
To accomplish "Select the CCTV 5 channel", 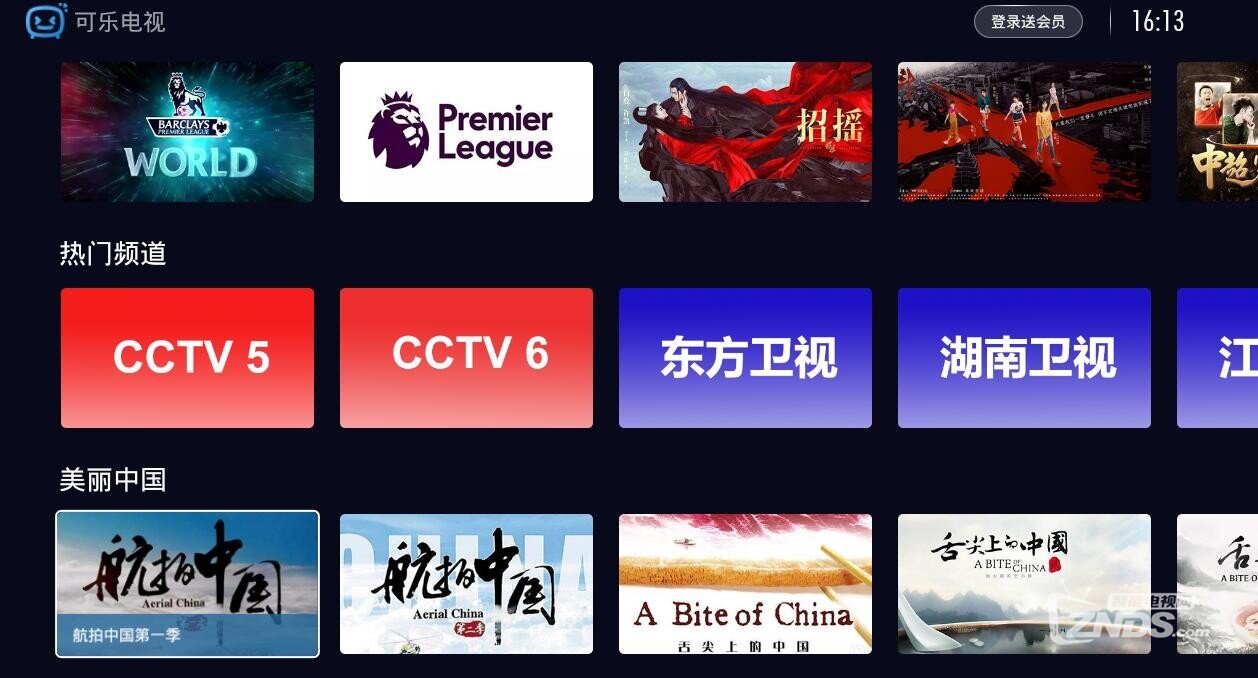I will 187,357.
